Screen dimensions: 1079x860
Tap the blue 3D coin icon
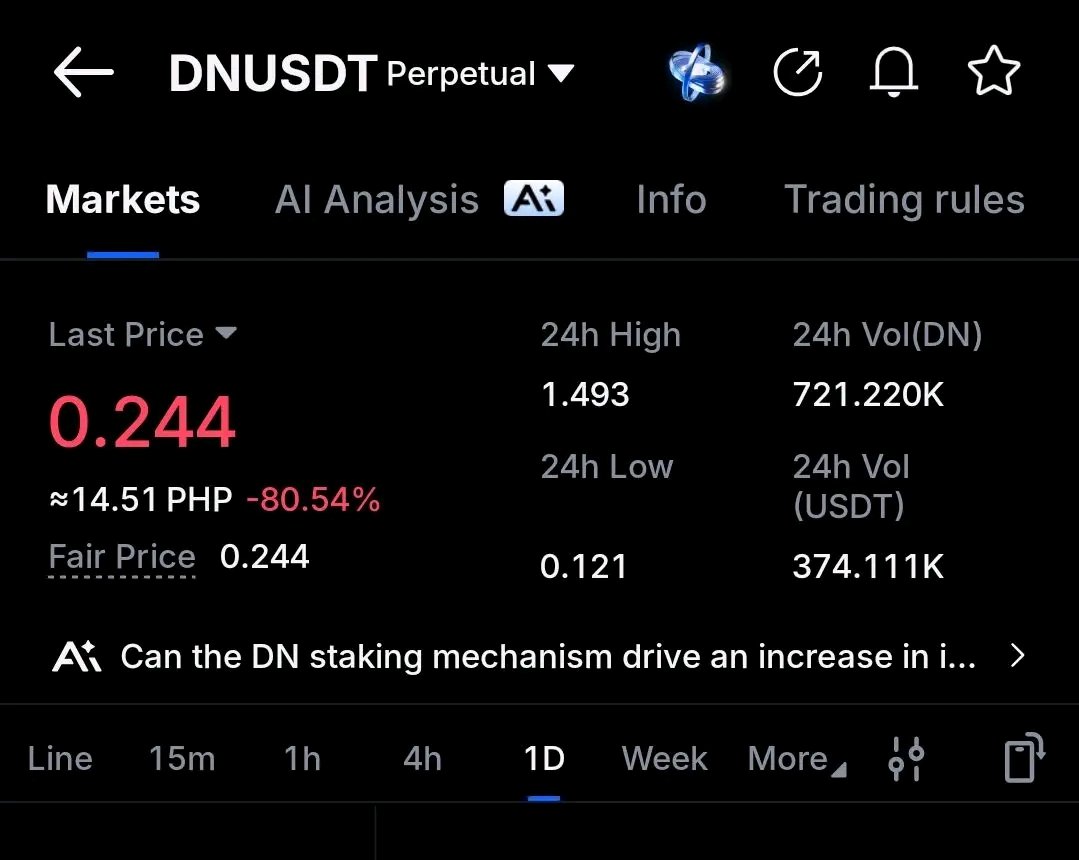coord(696,72)
